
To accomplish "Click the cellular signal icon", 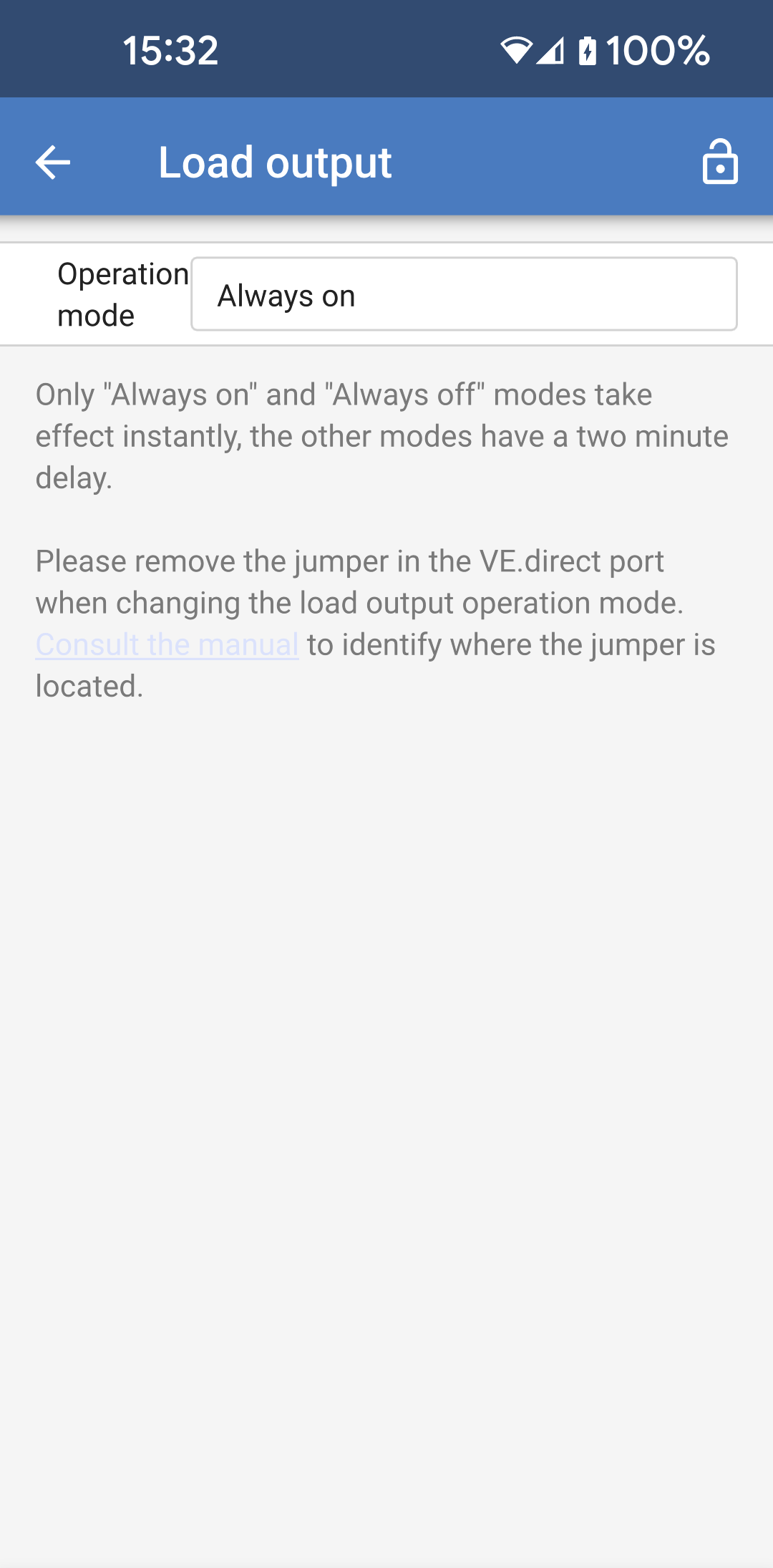I will click(x=548, y=49).
